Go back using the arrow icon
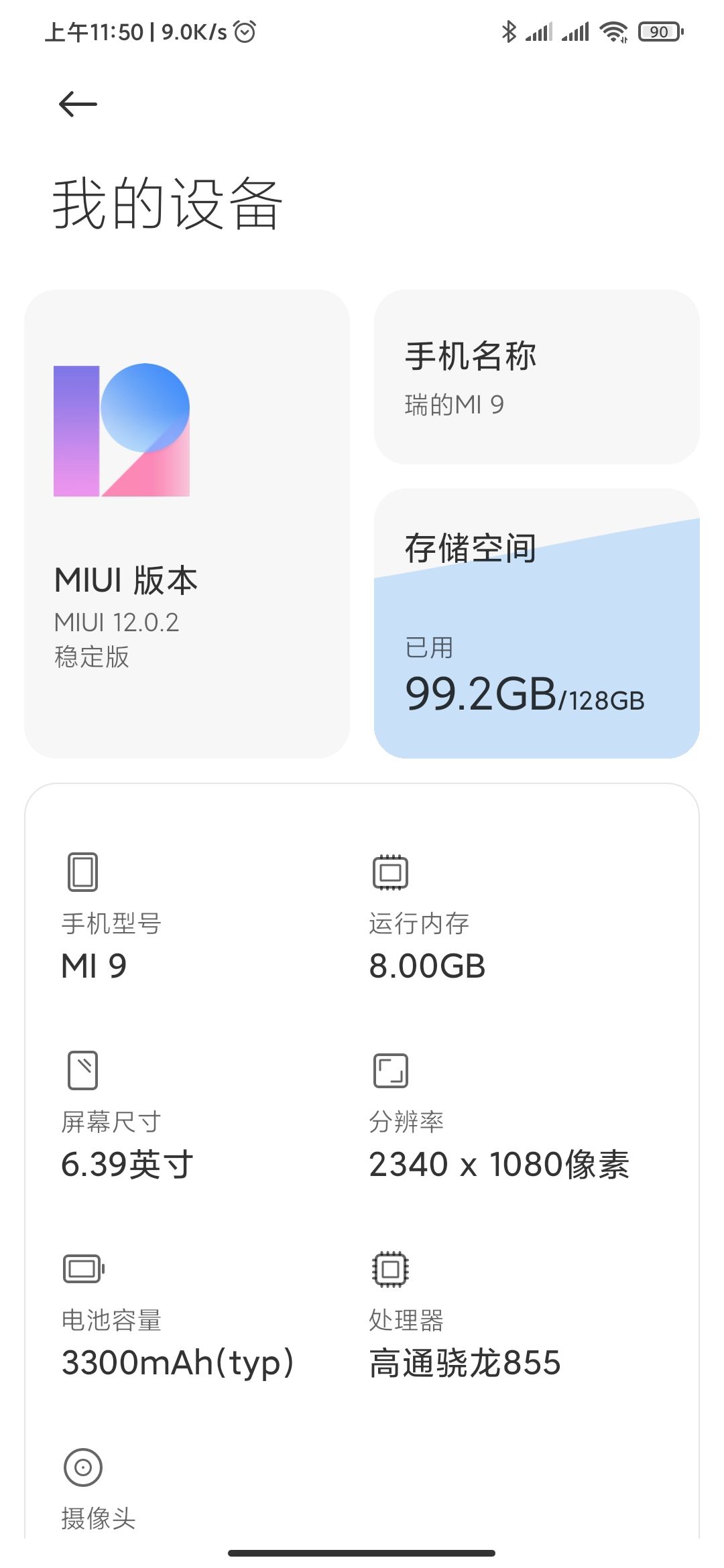This screenshot has width=724, height=1568. point(78,104)
